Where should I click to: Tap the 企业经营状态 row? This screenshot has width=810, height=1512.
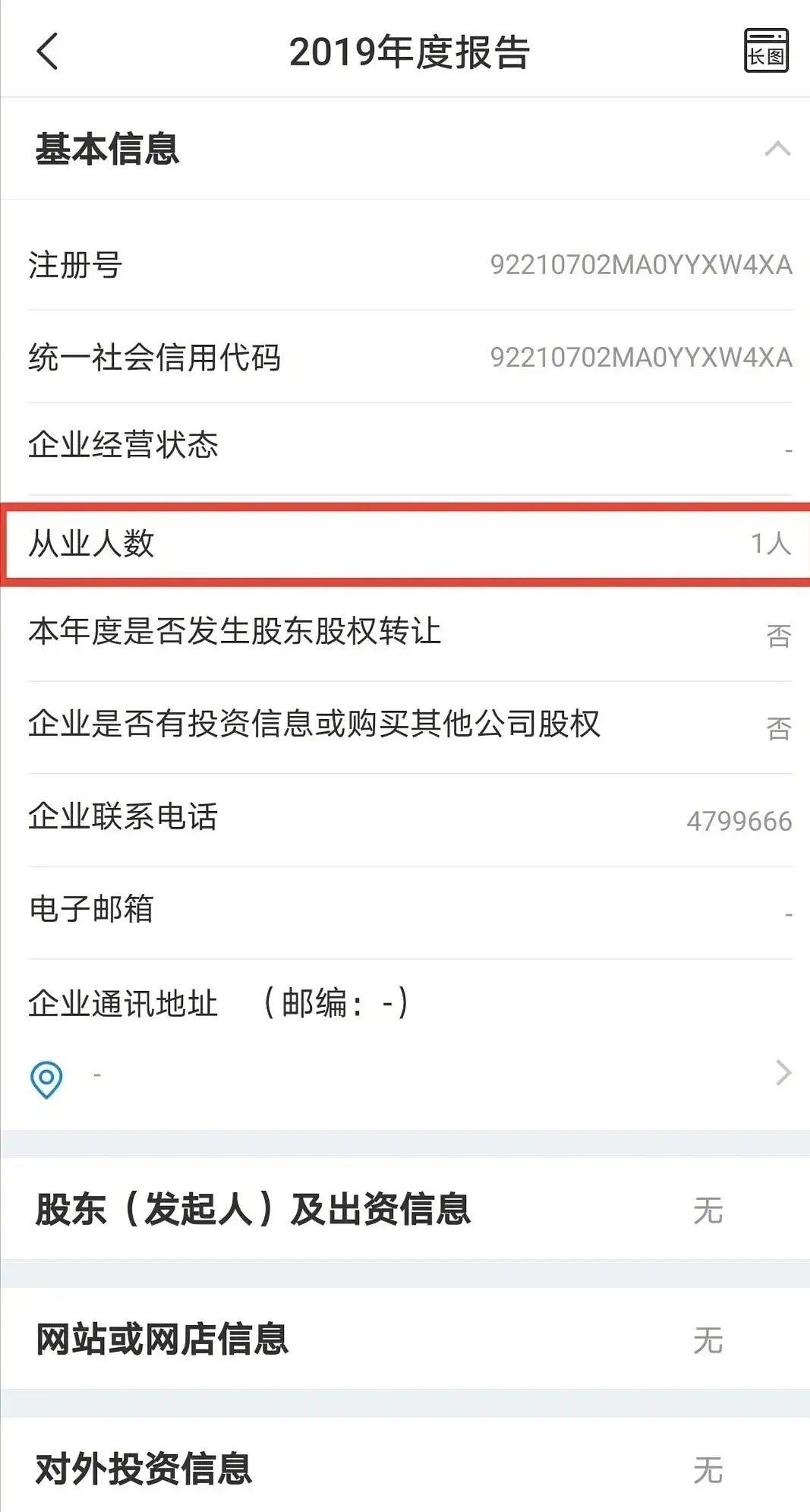405,448
